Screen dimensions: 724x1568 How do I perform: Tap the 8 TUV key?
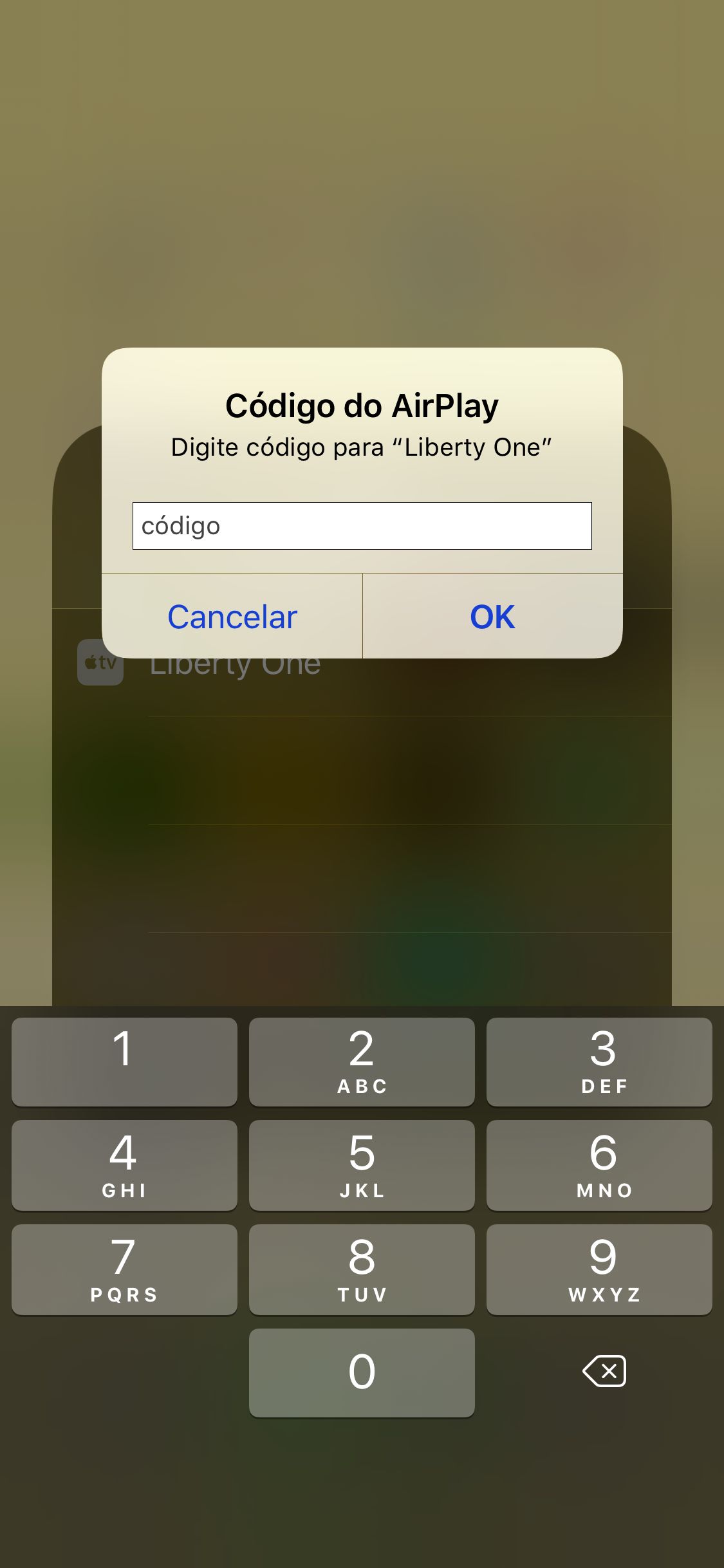tap(362, 1270)
